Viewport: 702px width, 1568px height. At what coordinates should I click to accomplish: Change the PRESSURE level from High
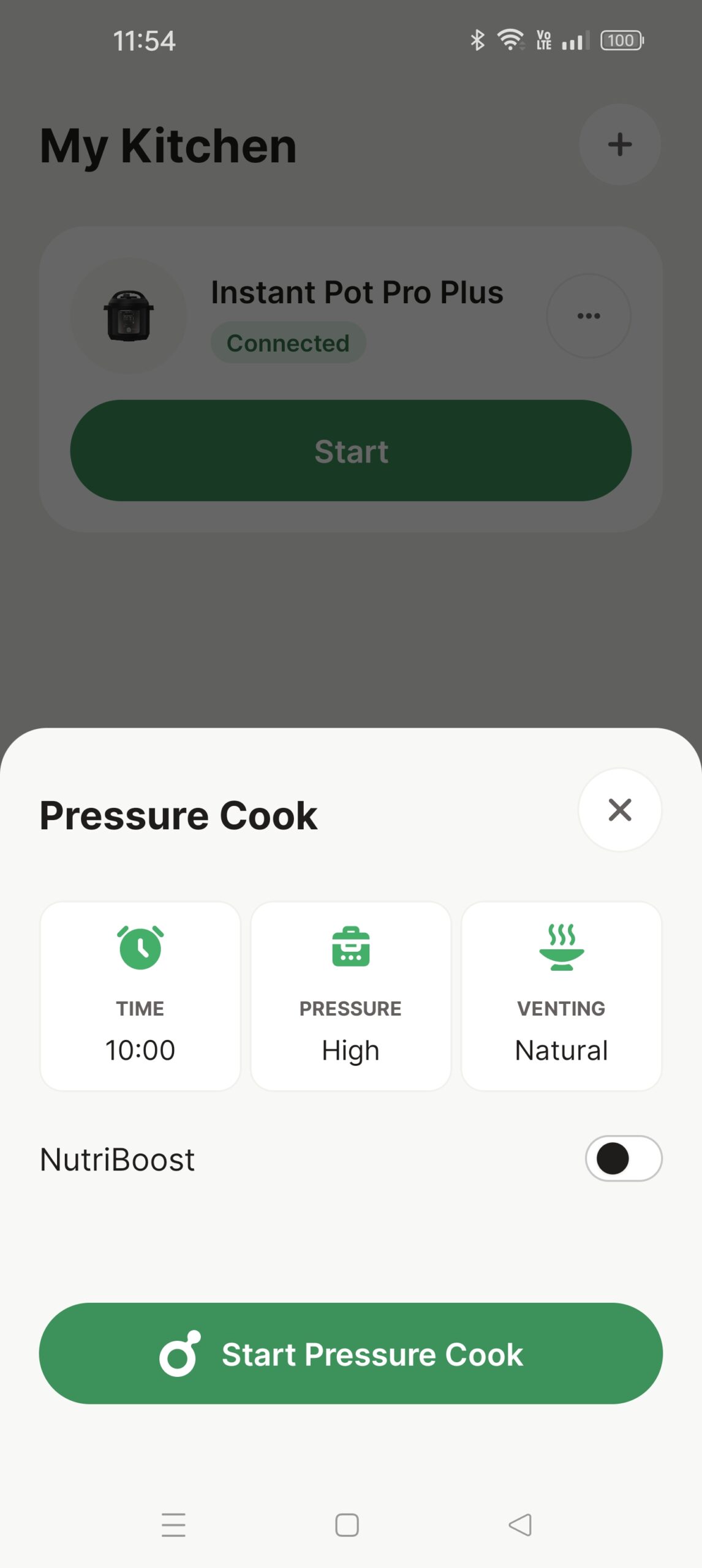click(350, 995)
